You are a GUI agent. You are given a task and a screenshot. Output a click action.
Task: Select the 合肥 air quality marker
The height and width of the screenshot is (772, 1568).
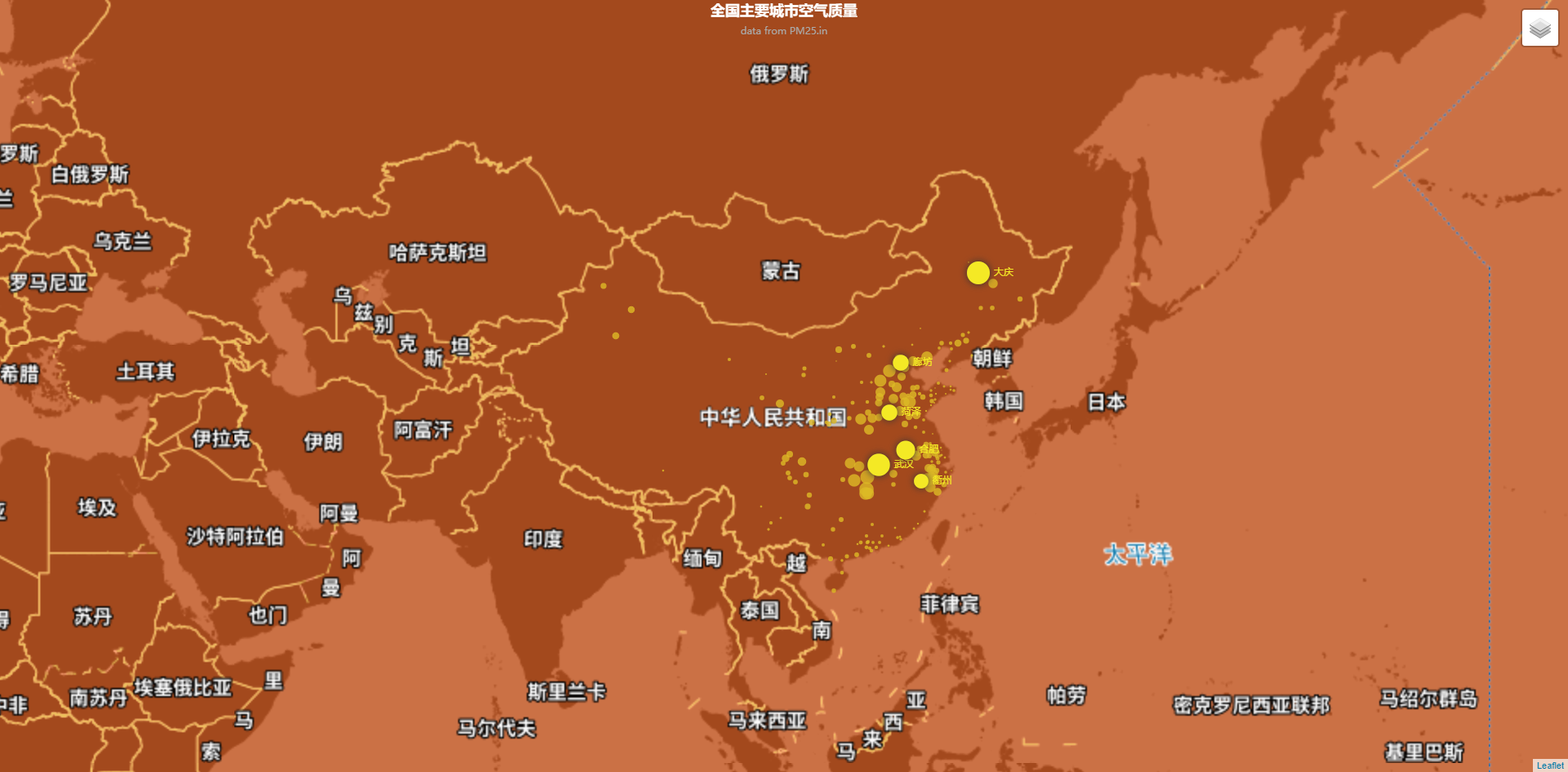[905, 449]
